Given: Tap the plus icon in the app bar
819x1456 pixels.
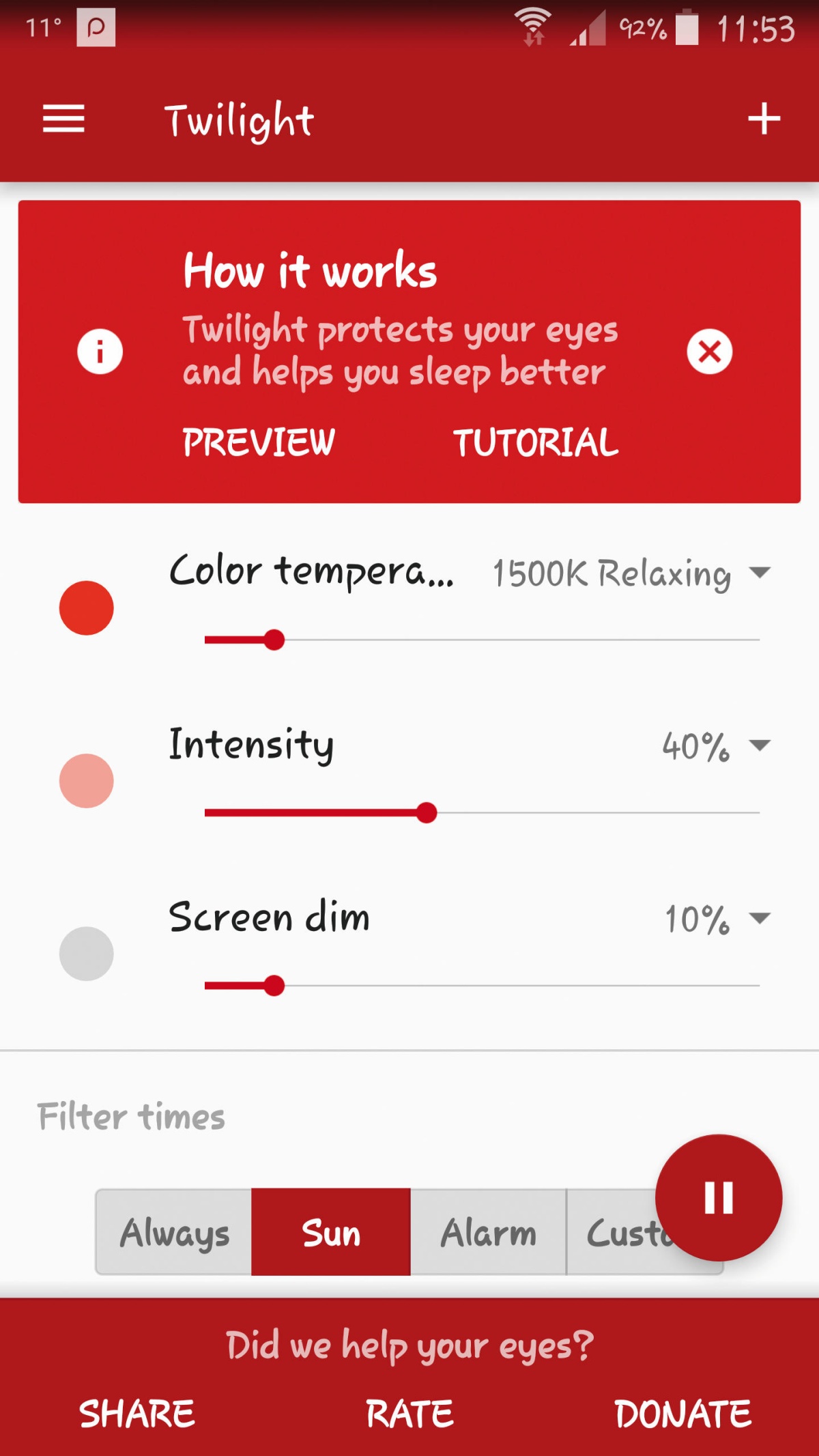Looking at the screenshot, I should (x=764, y=119).
